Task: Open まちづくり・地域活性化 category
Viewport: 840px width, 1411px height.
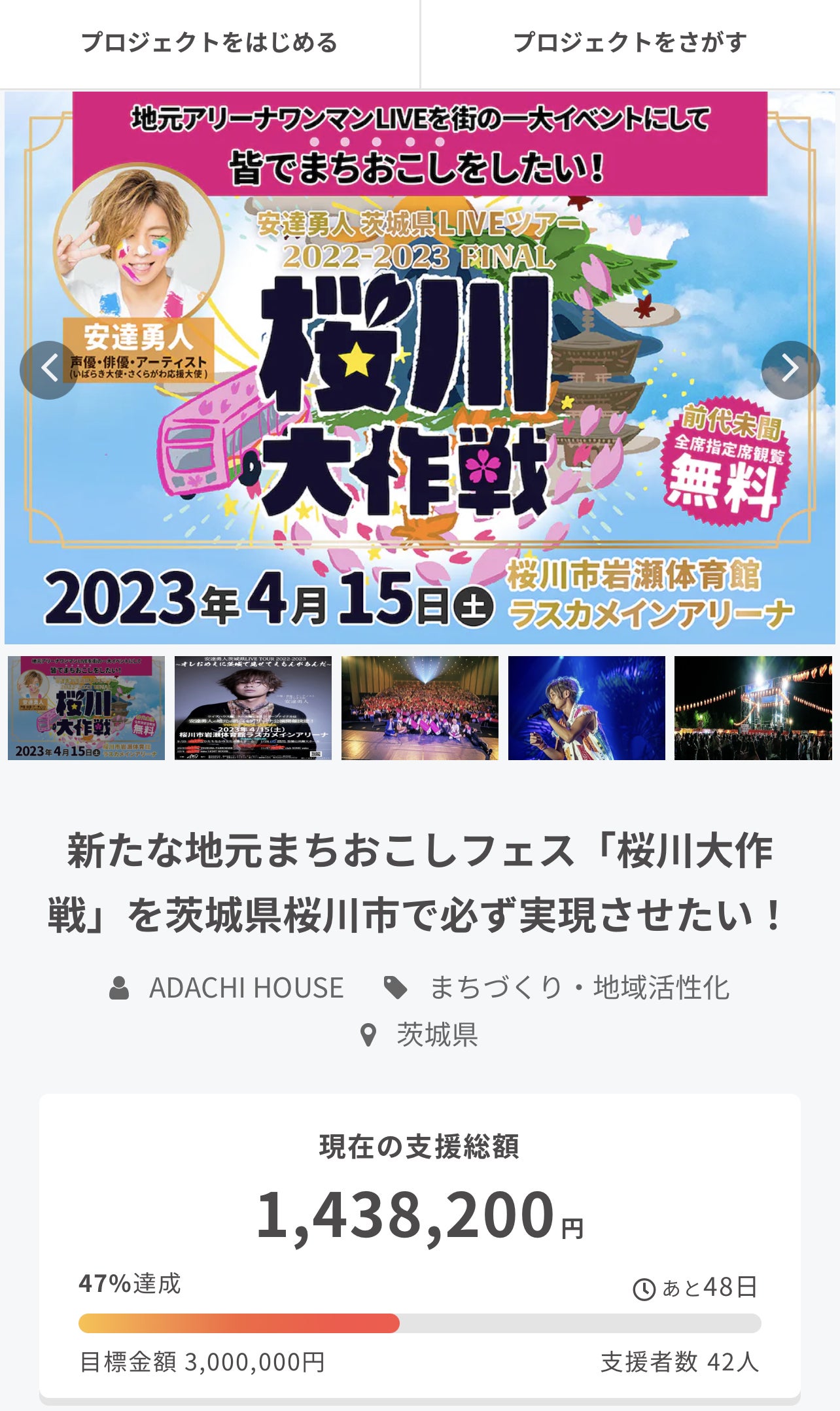Action: tap(578, 988)
